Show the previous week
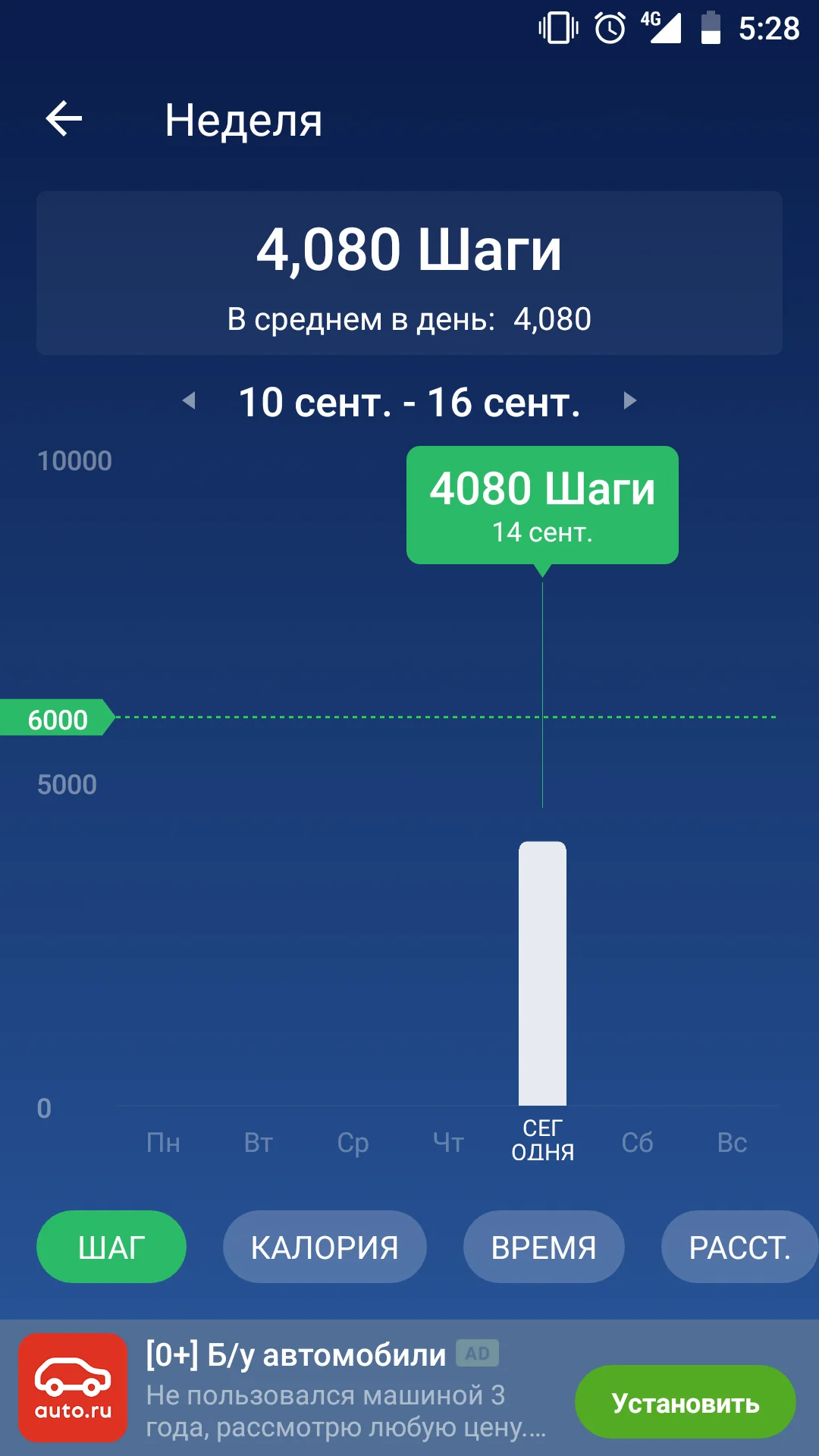Screen dimensions: 819x1456 click(190, 400)
